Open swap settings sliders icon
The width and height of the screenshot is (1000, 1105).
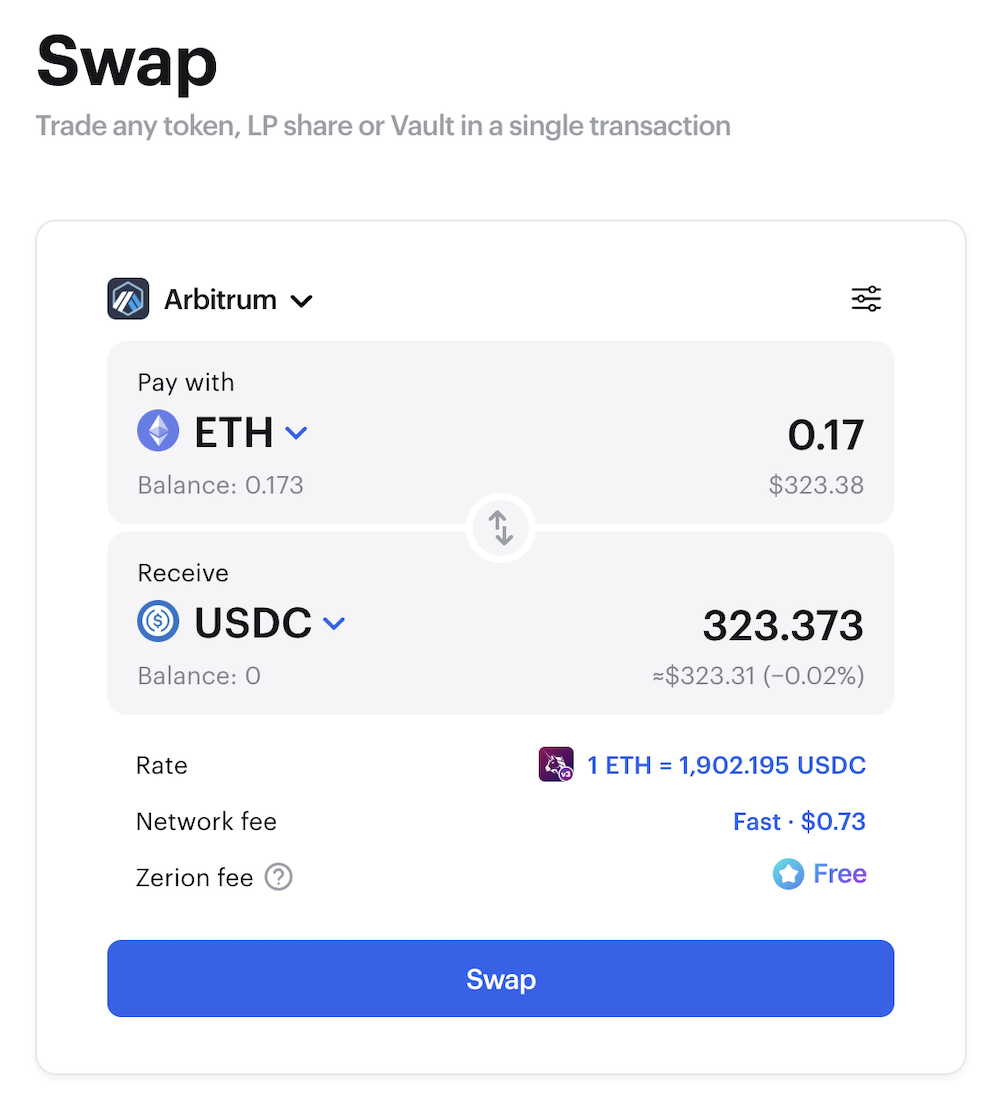tap(866, 299)
